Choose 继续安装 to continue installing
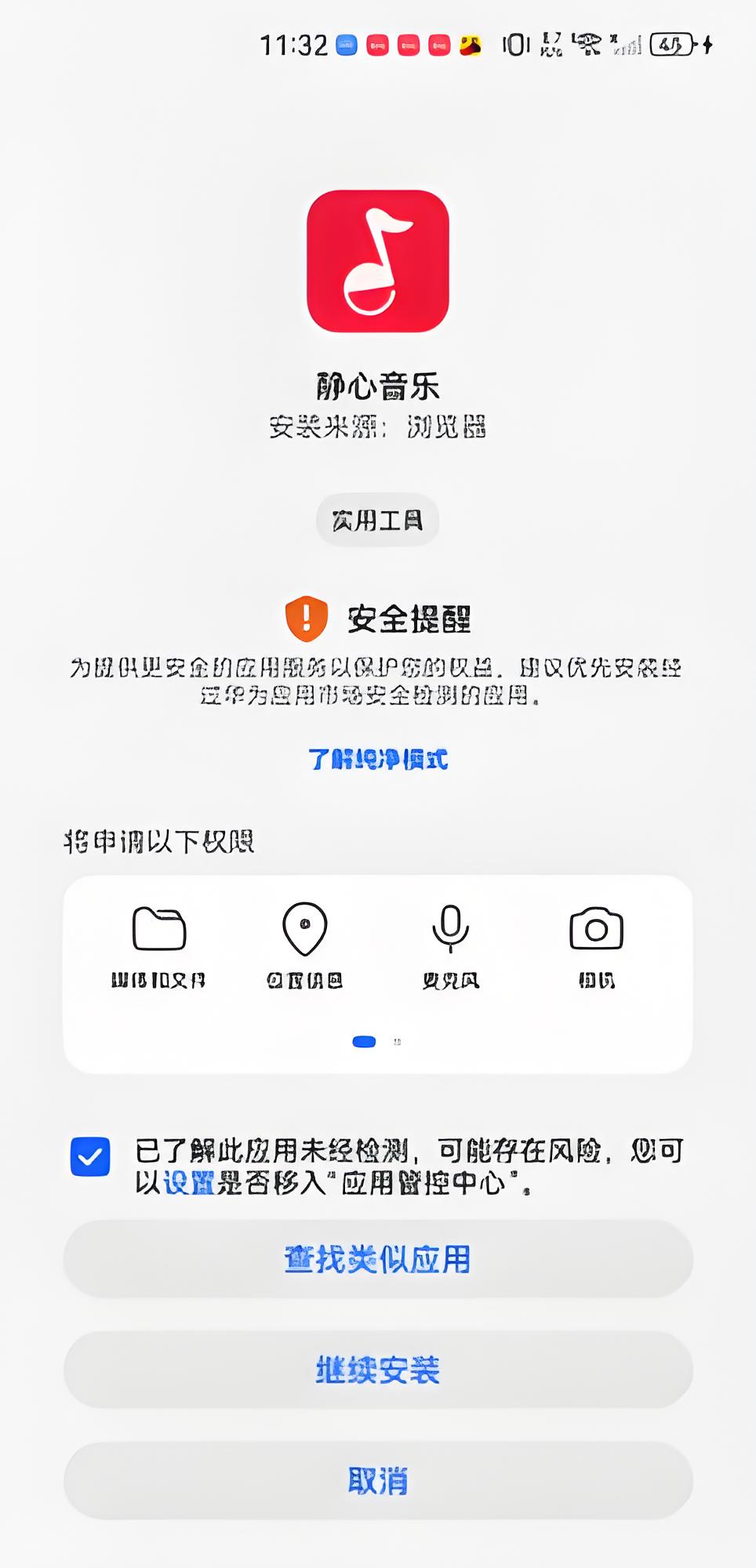The width and height of the screenshot is (756, 1568). [377, 1370]
